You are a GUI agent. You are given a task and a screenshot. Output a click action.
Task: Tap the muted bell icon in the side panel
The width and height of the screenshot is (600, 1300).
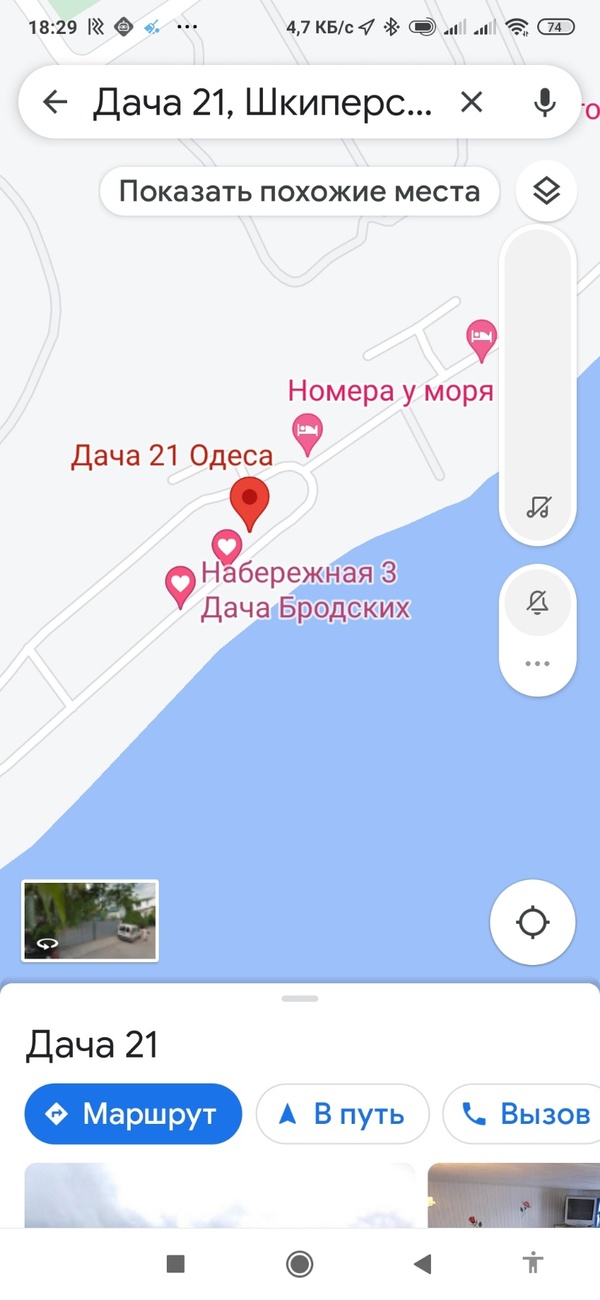[538, 602]
